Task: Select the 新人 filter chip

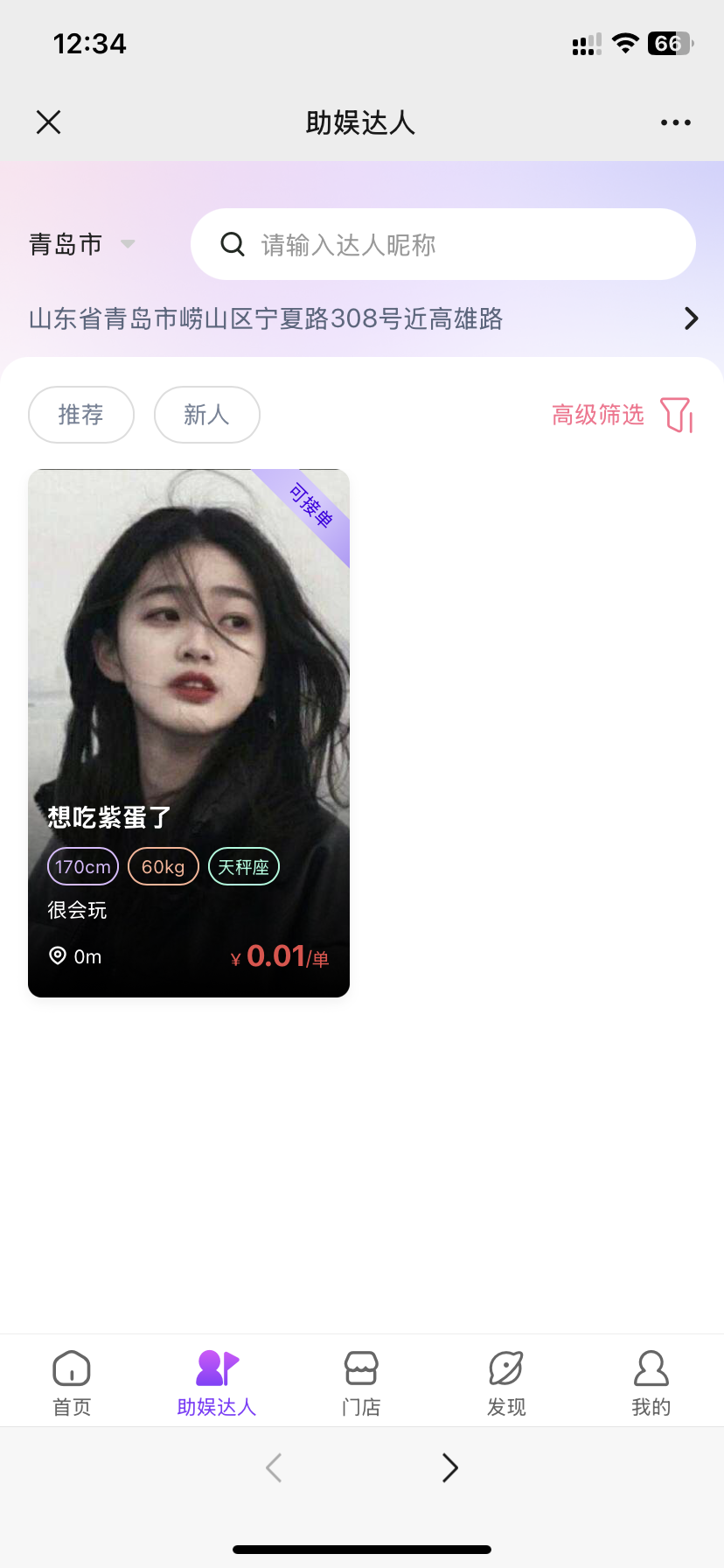Action: (207, 415)
